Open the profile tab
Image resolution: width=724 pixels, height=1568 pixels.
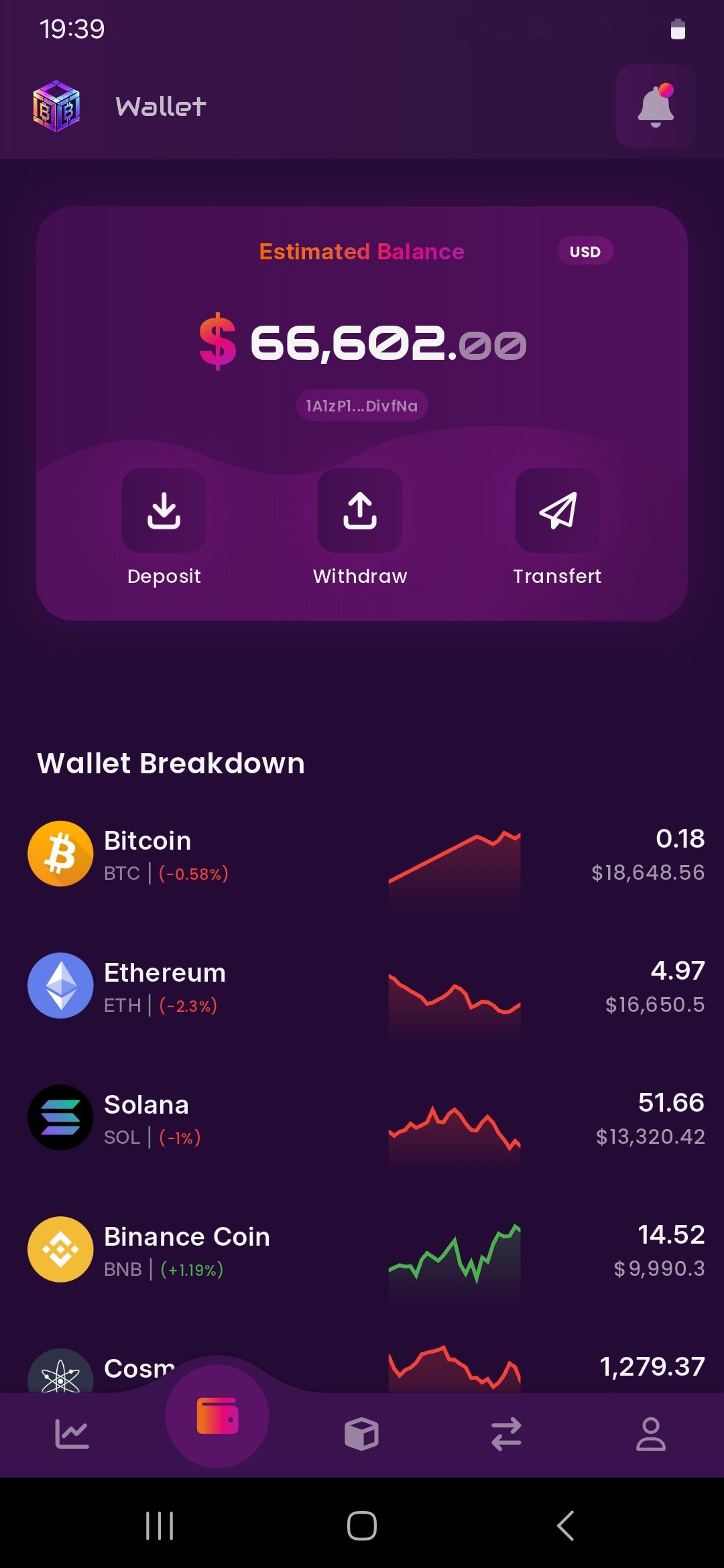pos(650,1434)
